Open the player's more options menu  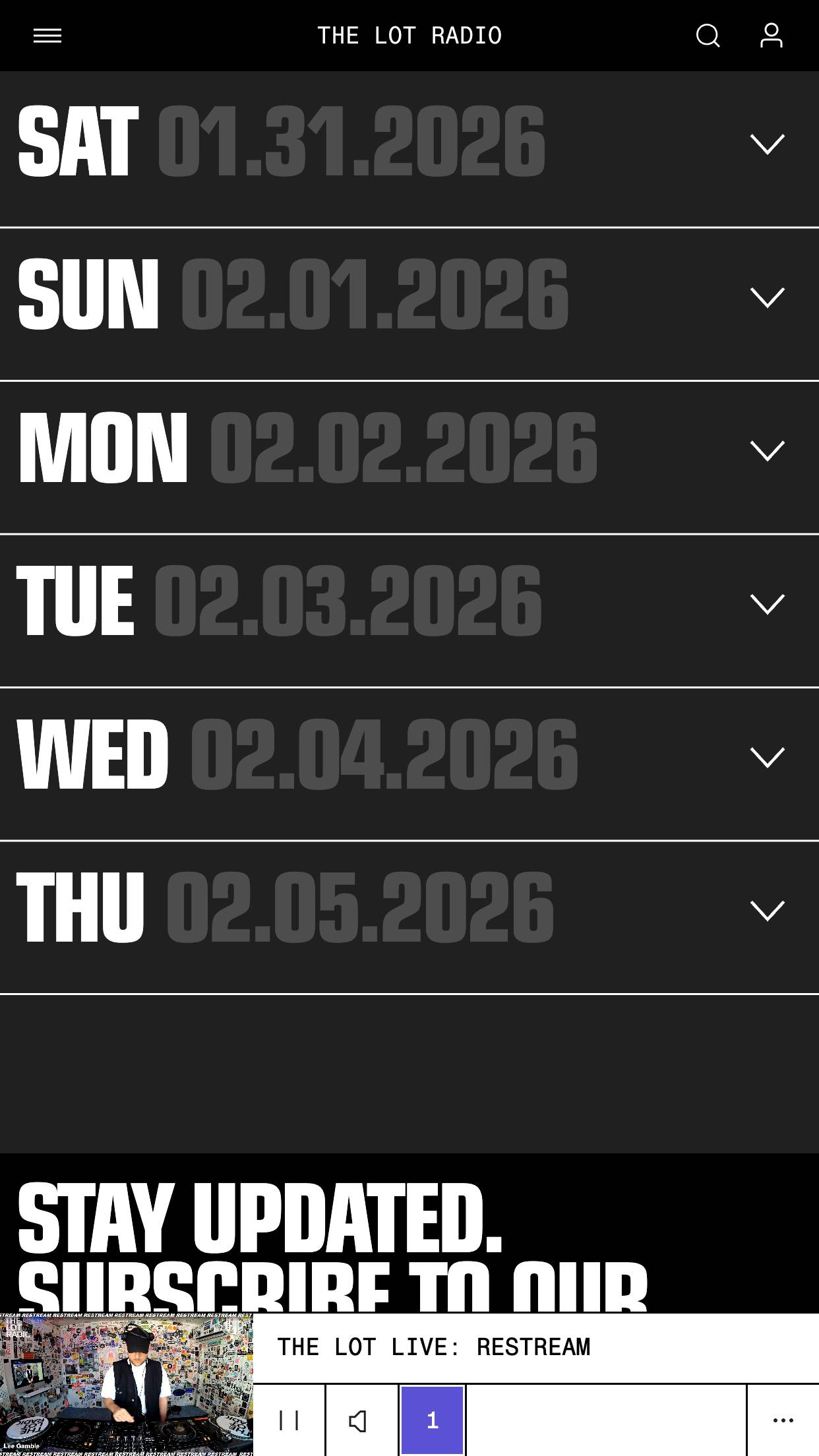[783, 1420]
